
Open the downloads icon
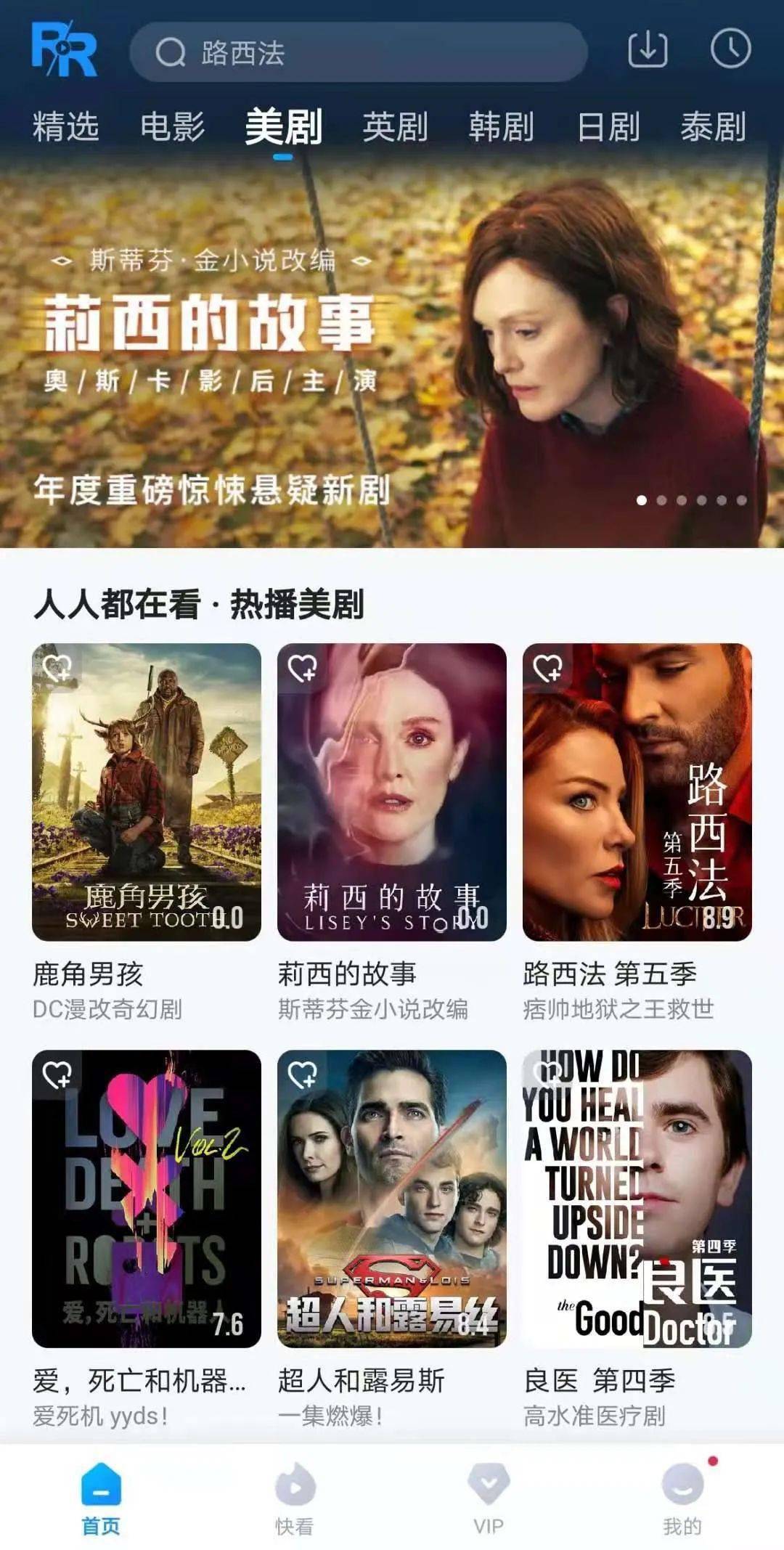coord(648,49)
